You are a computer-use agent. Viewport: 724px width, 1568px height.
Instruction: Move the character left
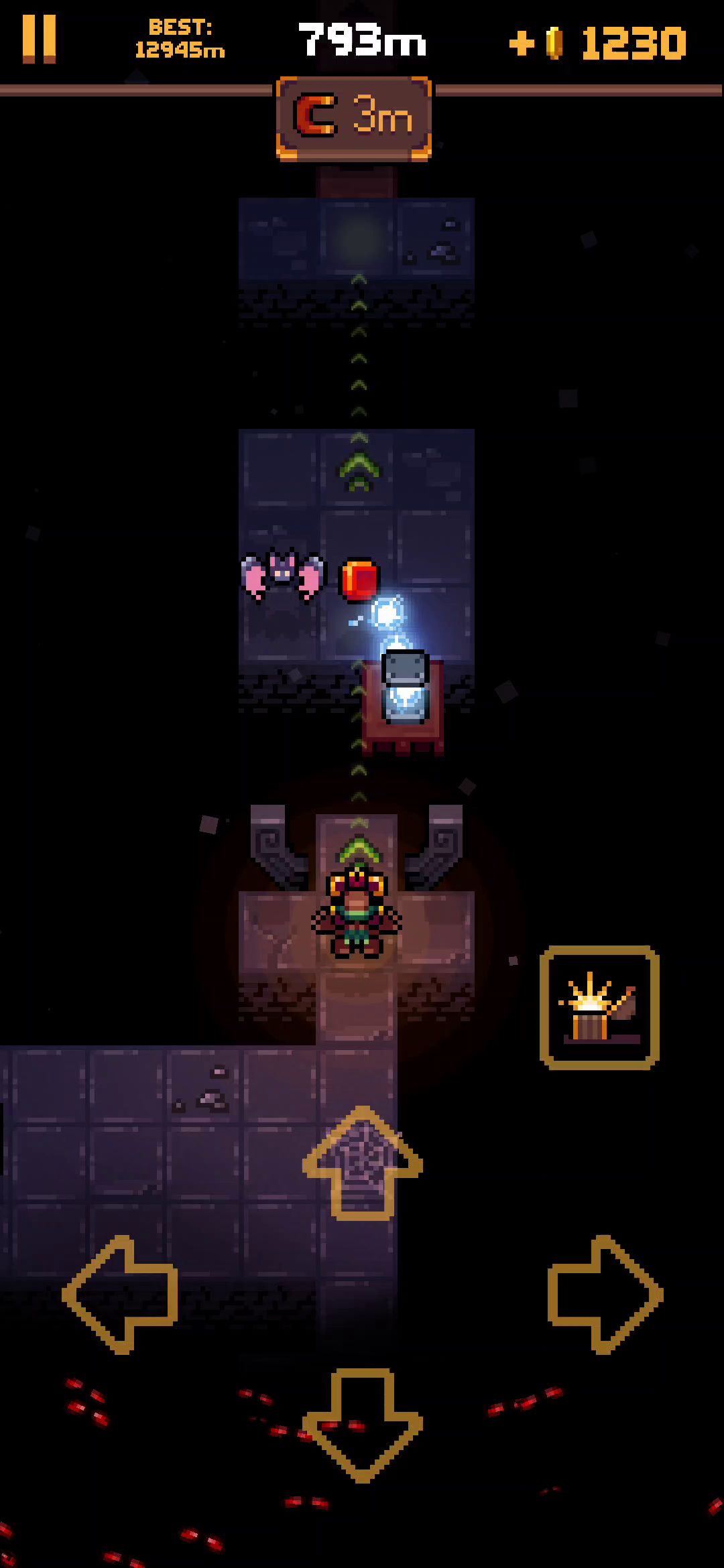coord(121,1295)
